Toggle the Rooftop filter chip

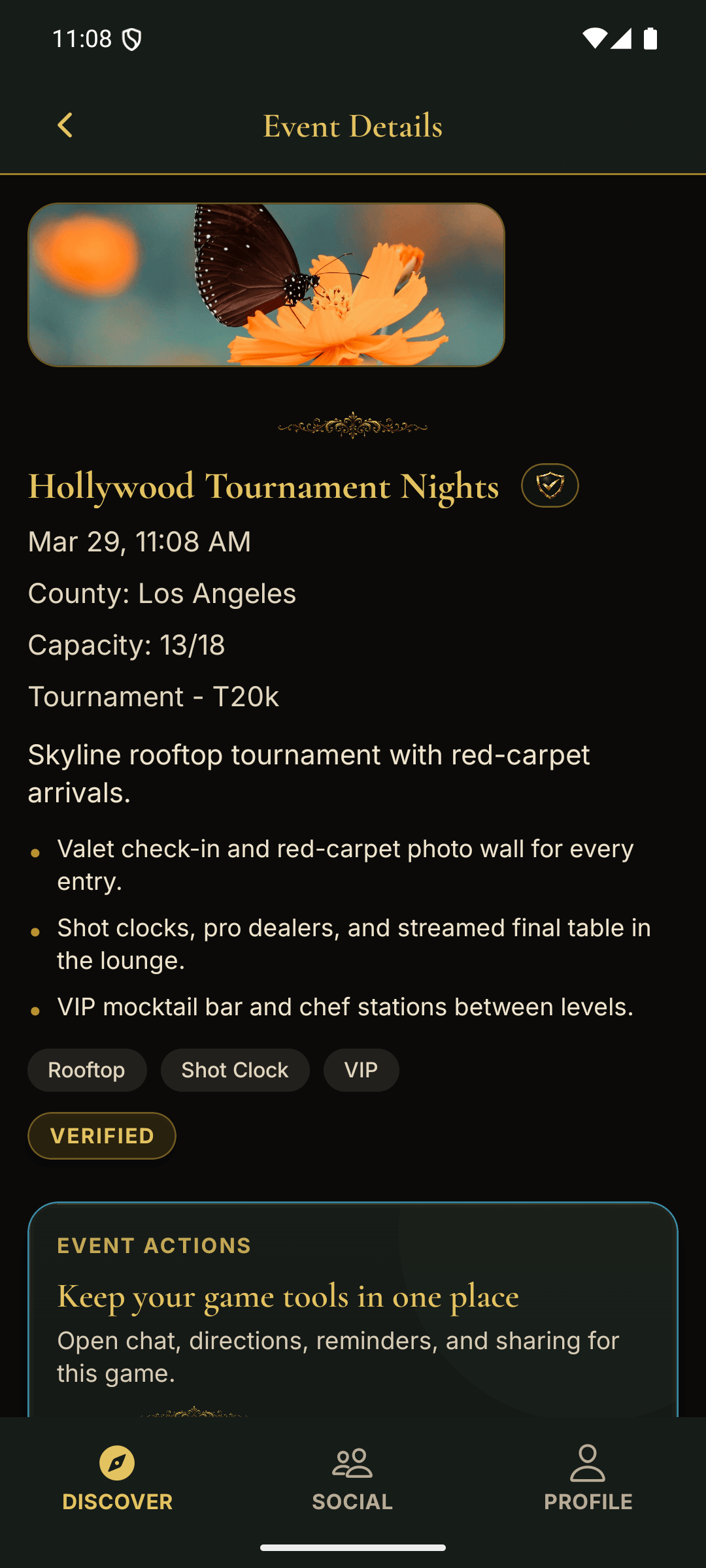(x=87, y=1070)
